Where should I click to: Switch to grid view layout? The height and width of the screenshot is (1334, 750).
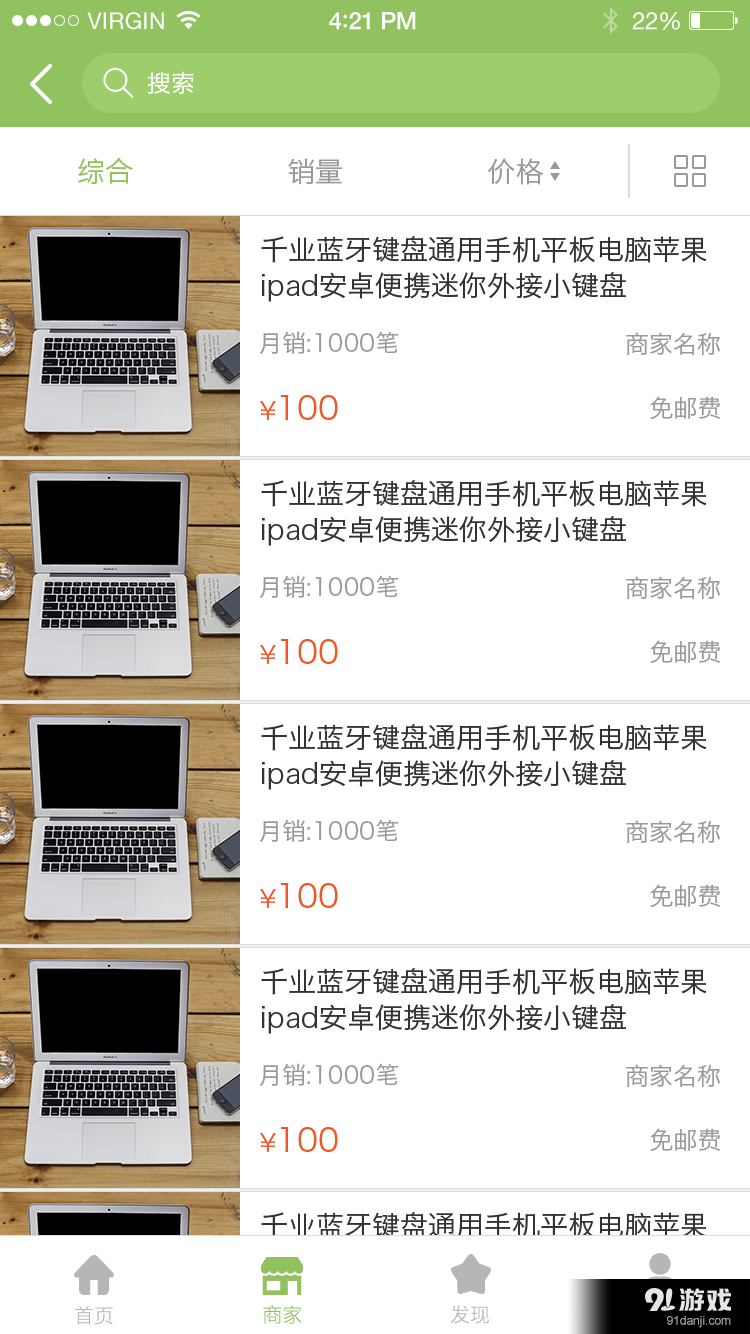pos(688,171)
